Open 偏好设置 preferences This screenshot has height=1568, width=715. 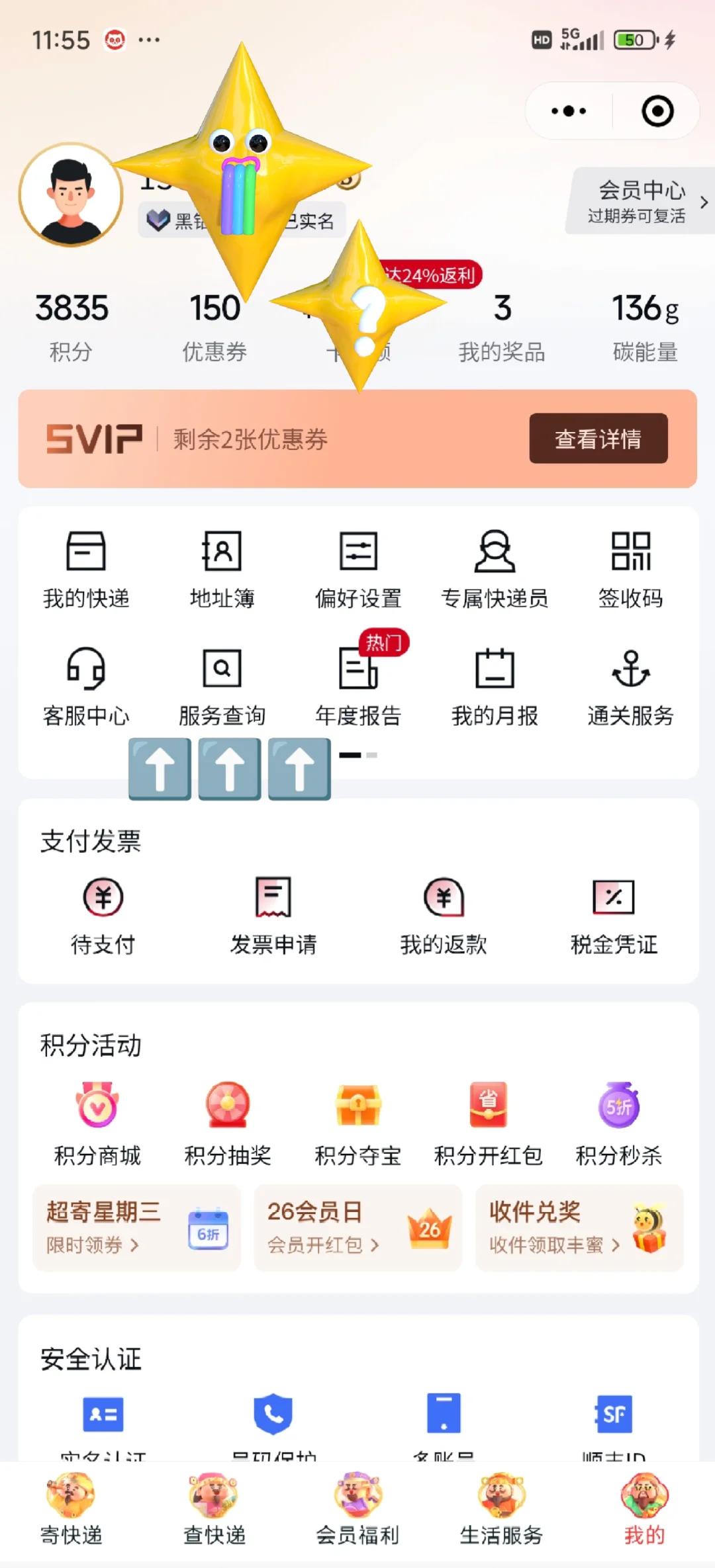pos(358,569)
